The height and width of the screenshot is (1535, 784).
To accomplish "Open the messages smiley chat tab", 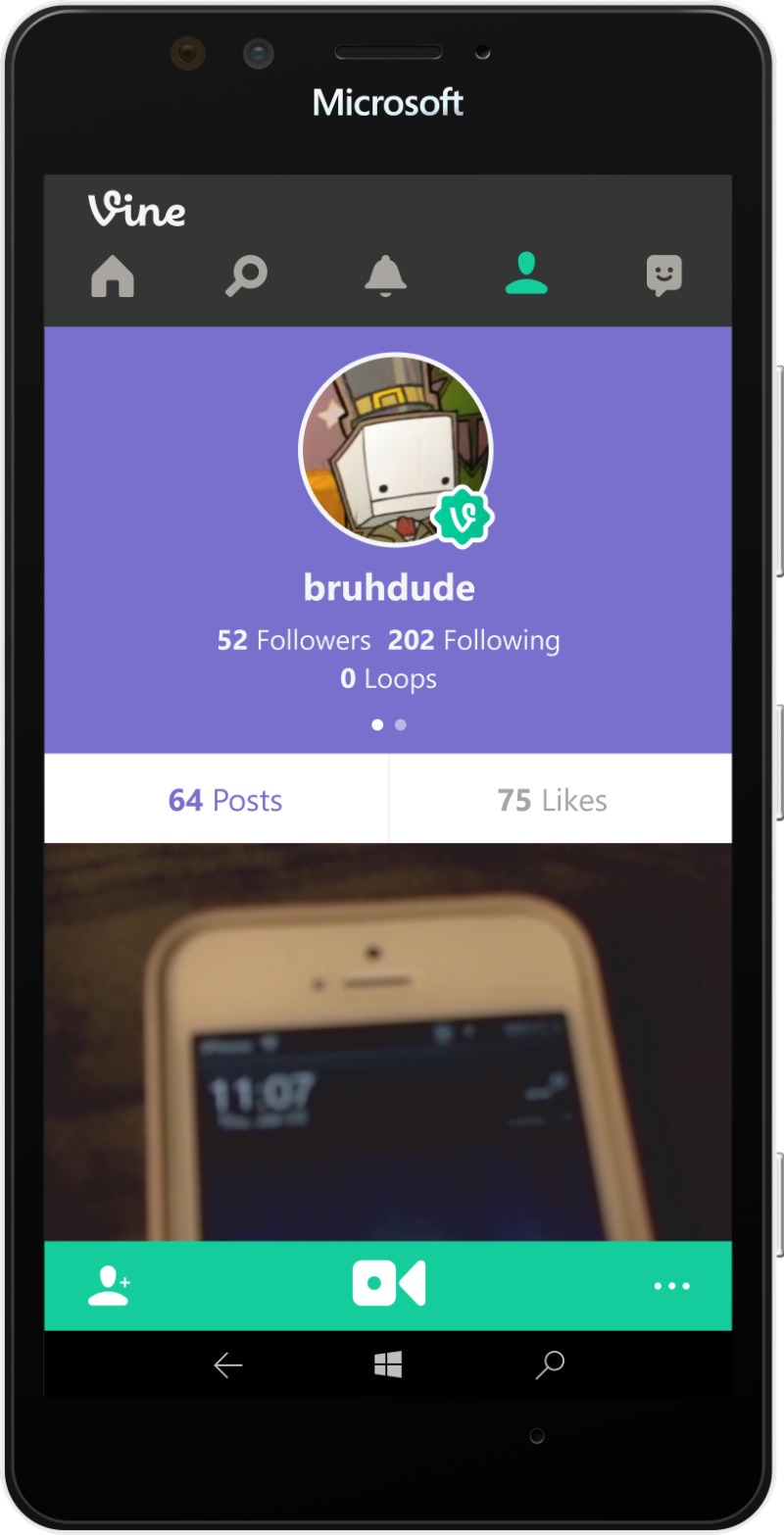I will 664,275.
